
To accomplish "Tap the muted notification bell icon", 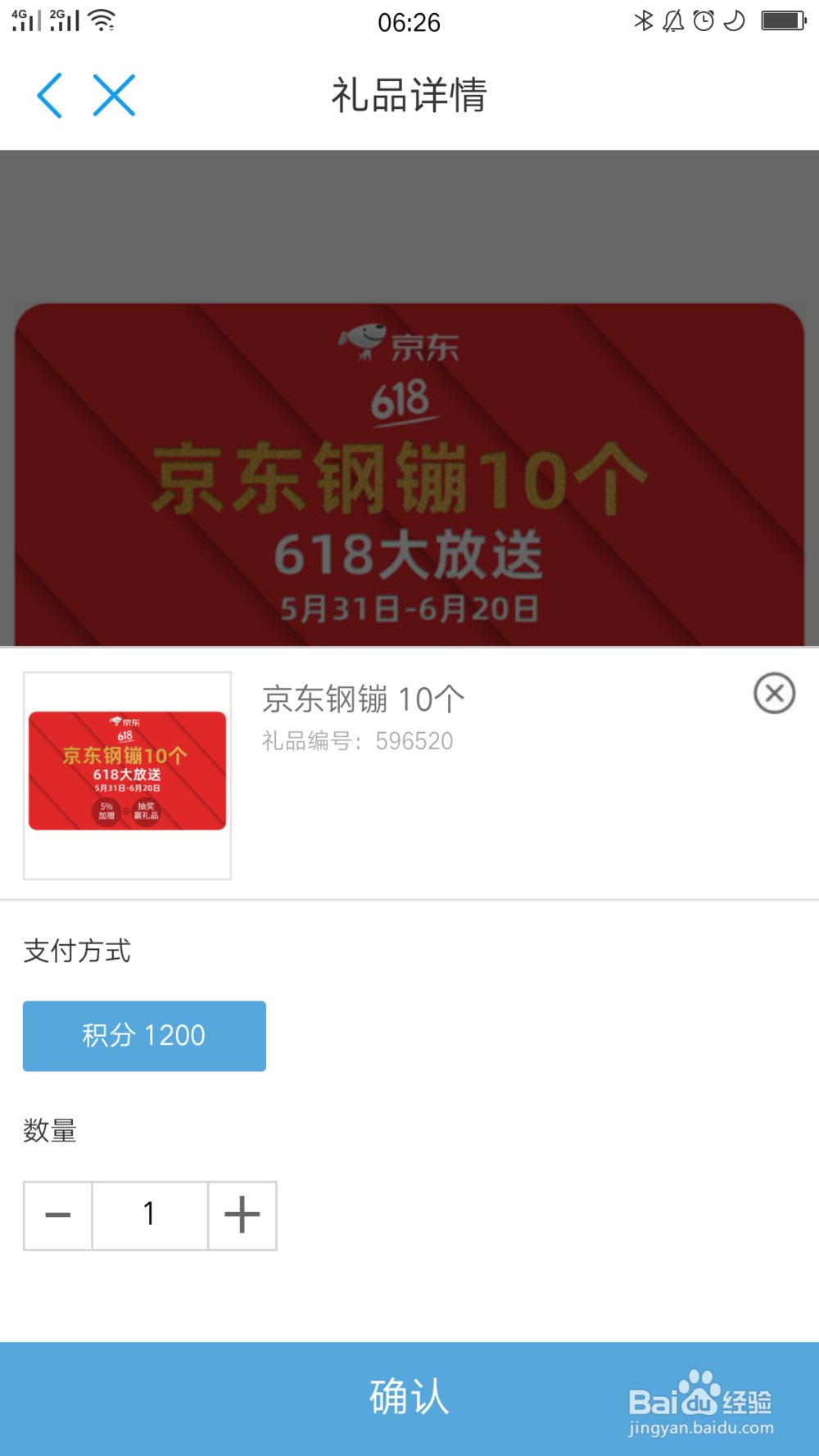I will click(x=673, y=21).
